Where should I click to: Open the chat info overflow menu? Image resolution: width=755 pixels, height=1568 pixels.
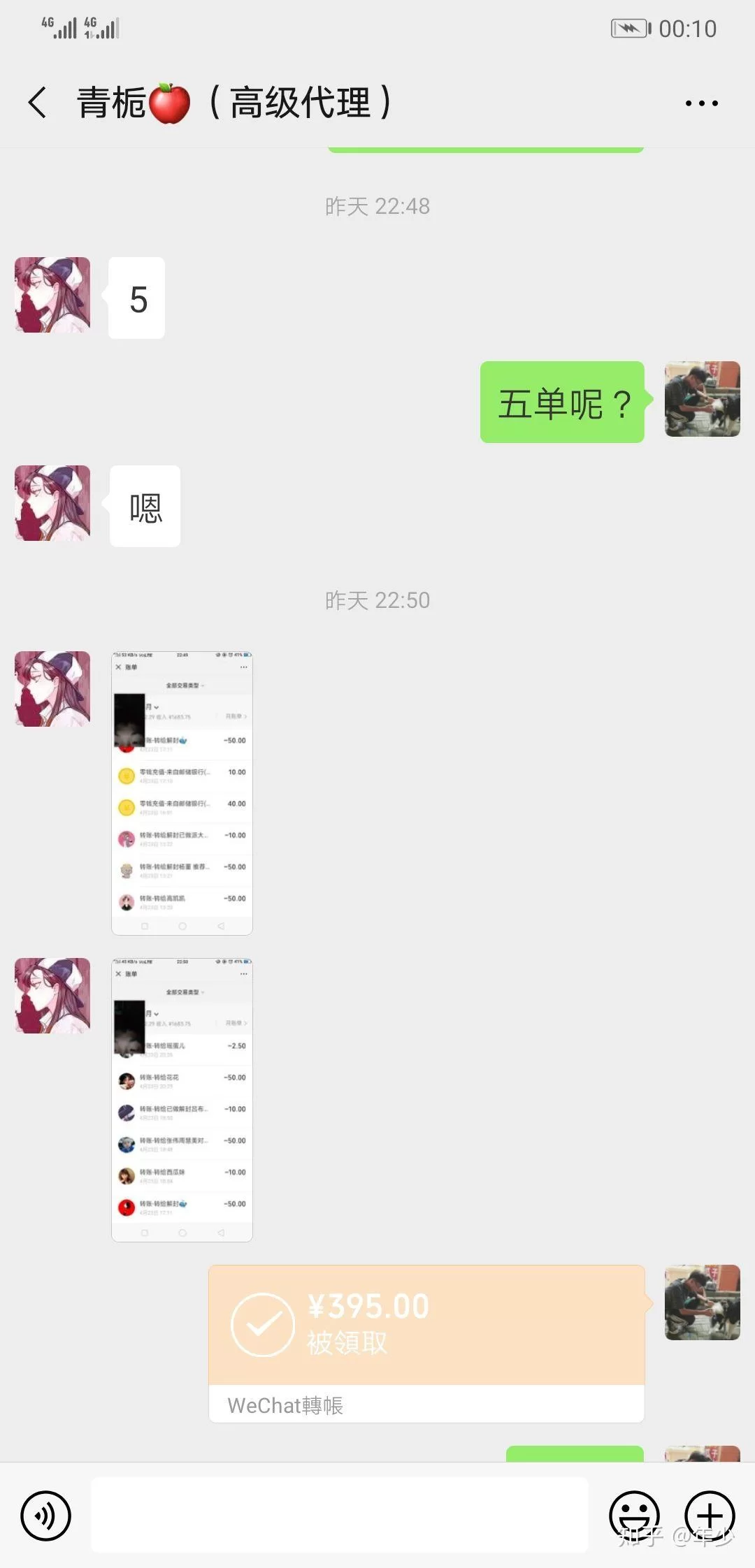point(701,103)
